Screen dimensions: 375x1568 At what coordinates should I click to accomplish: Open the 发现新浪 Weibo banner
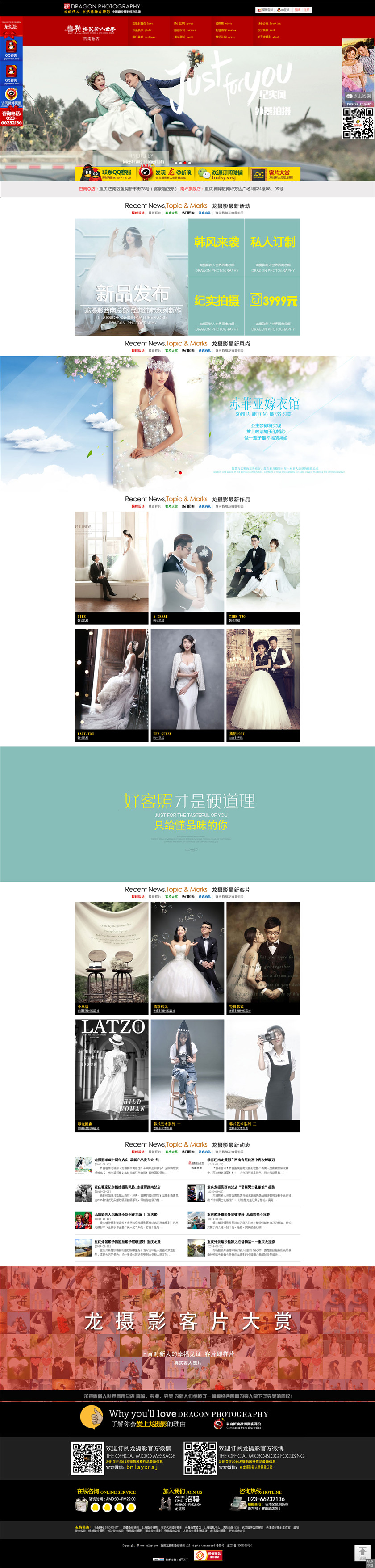164,174
